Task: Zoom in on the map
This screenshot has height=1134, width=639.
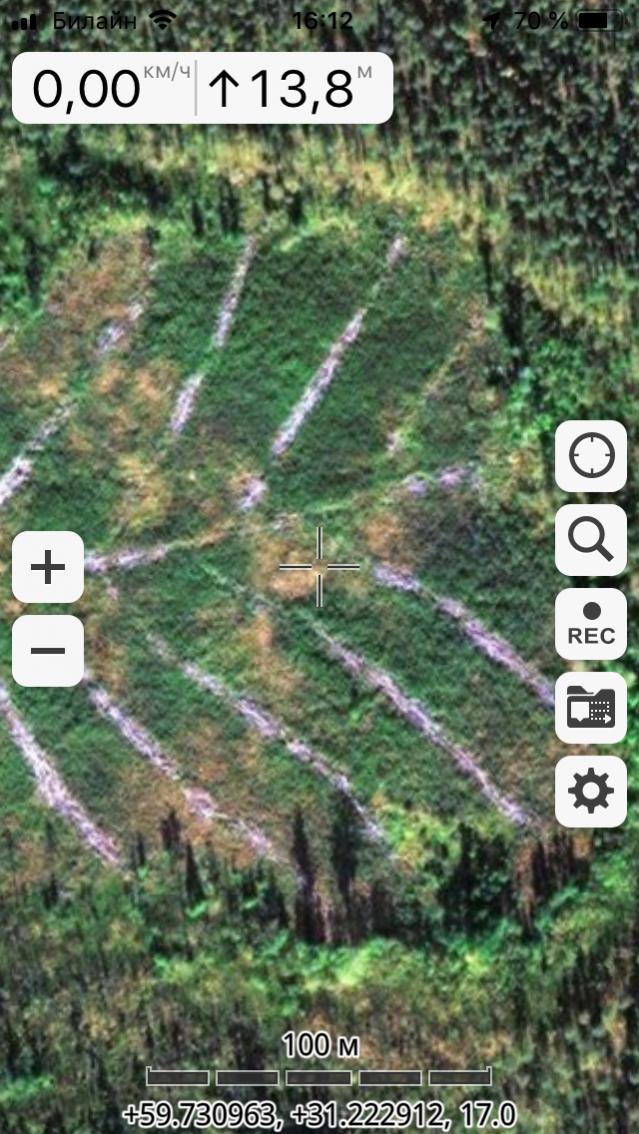Action: click(48, 567)
